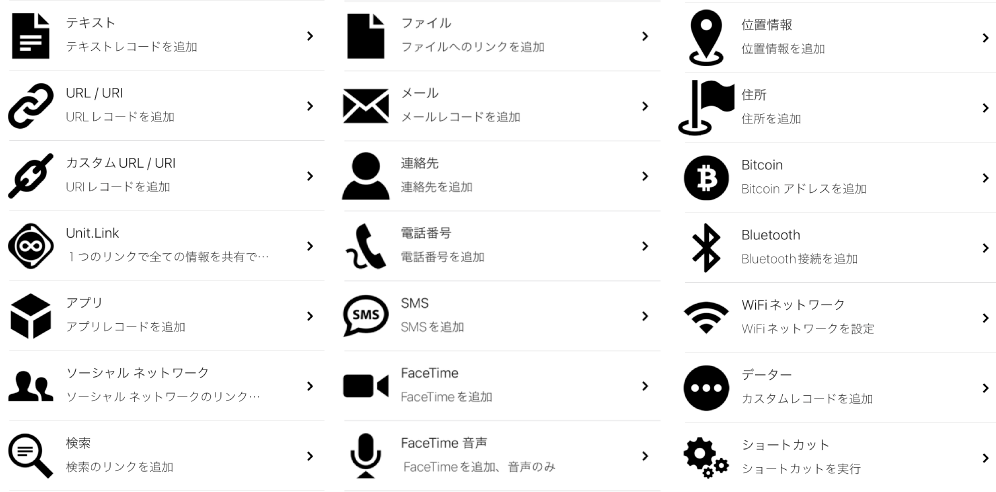996x492 pixels.
Task: Select the 検索 link option
Action: tap(165, 455)
